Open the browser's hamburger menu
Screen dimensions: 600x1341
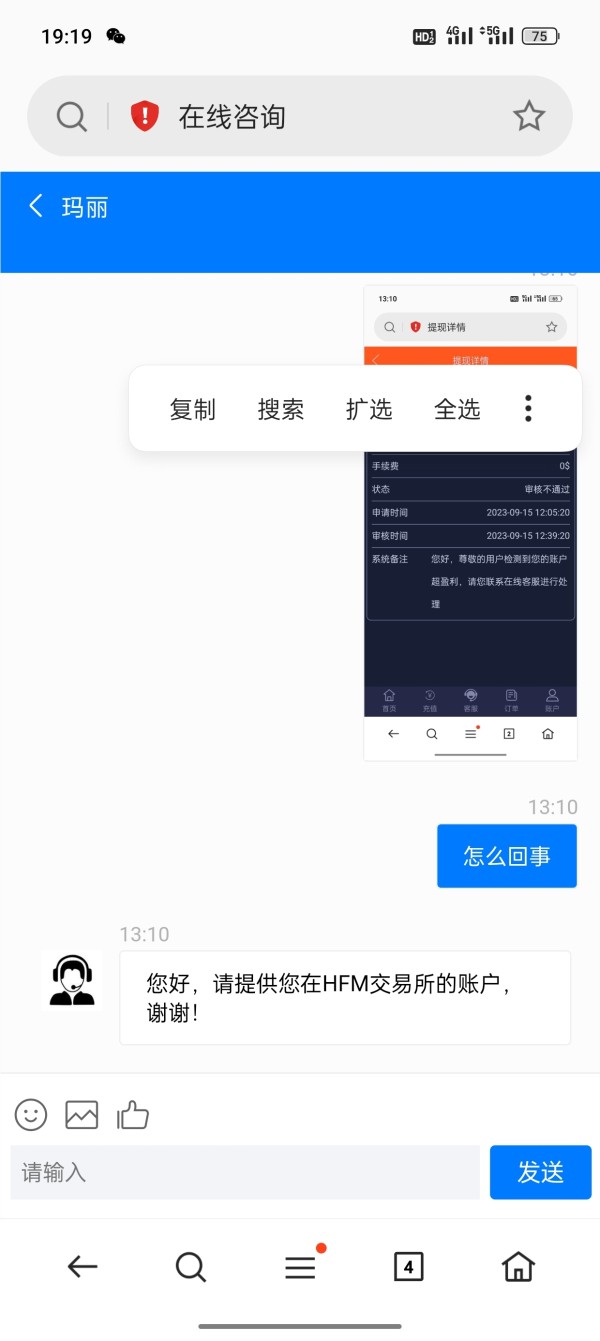point(300,1267)
